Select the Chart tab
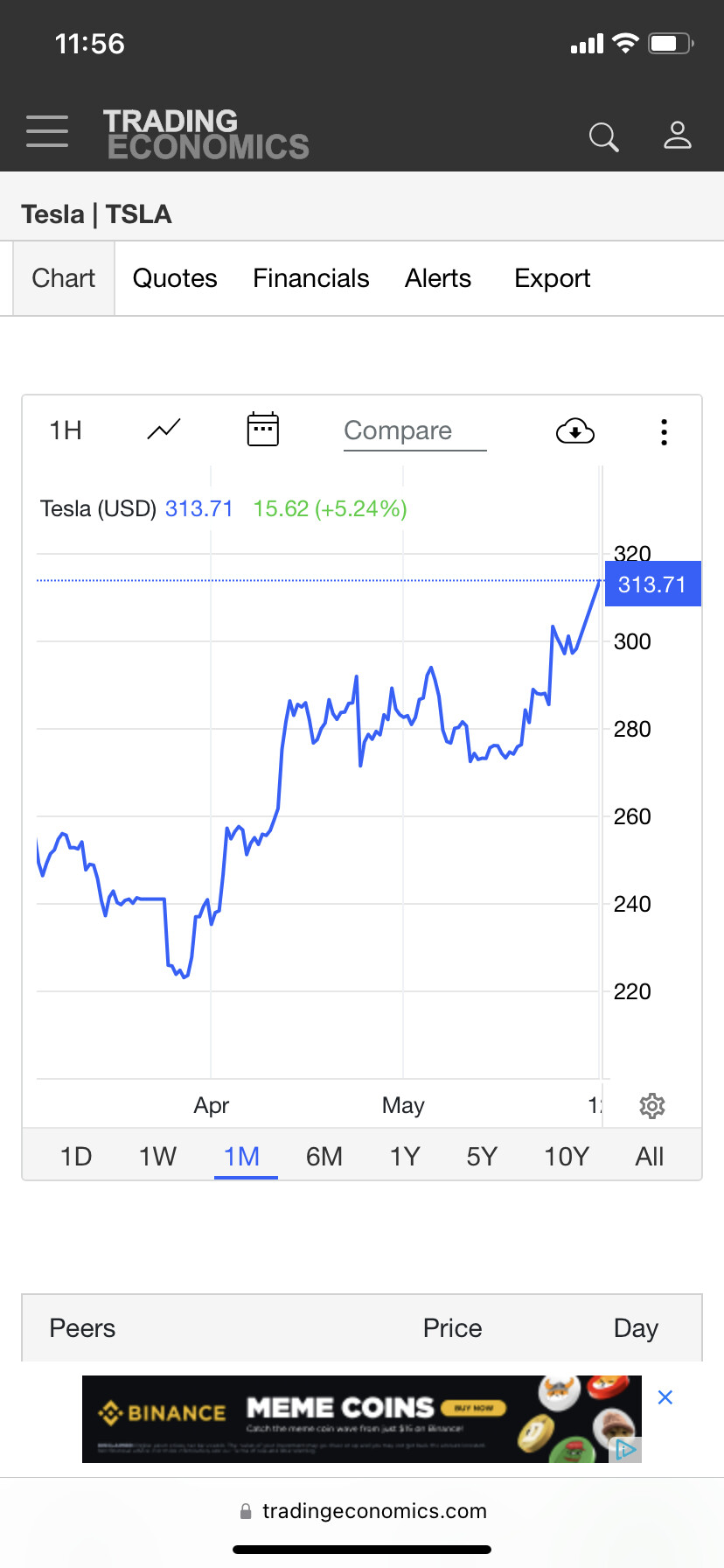This screenshot has height=1568, width=724. coord(64,278)
